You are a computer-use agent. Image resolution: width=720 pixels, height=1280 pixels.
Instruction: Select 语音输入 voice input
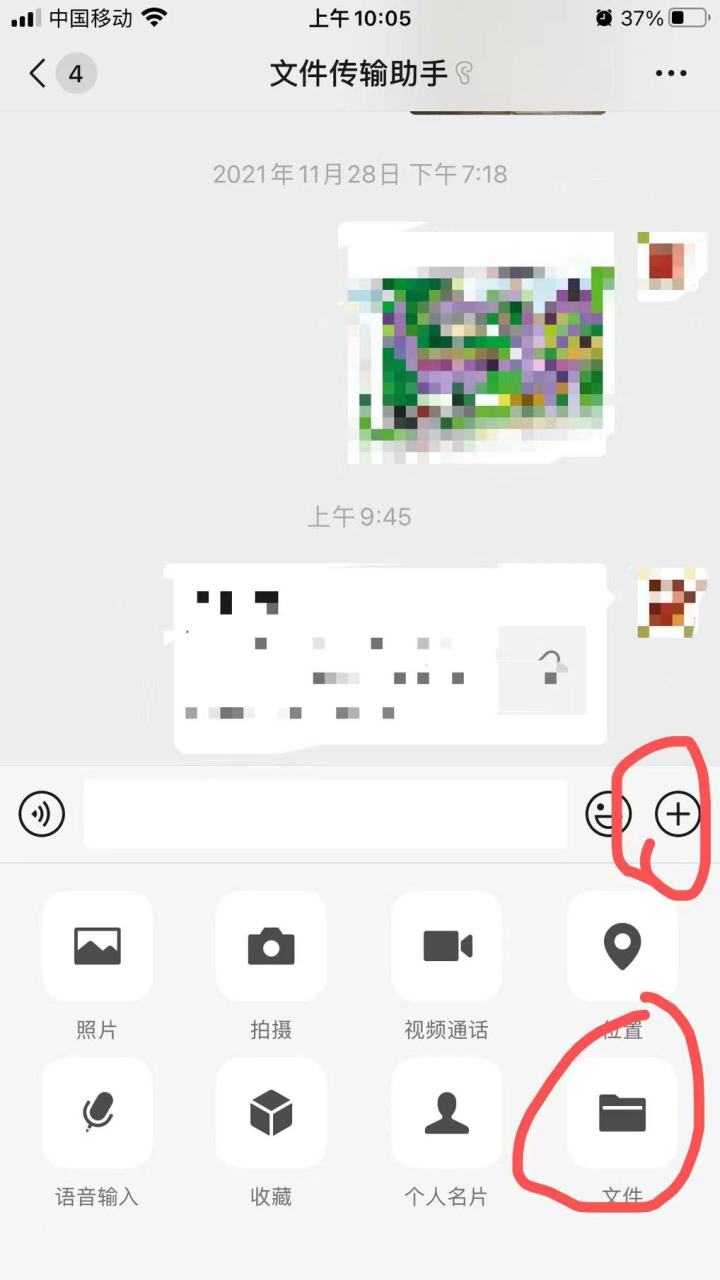tap(97, 1113)
